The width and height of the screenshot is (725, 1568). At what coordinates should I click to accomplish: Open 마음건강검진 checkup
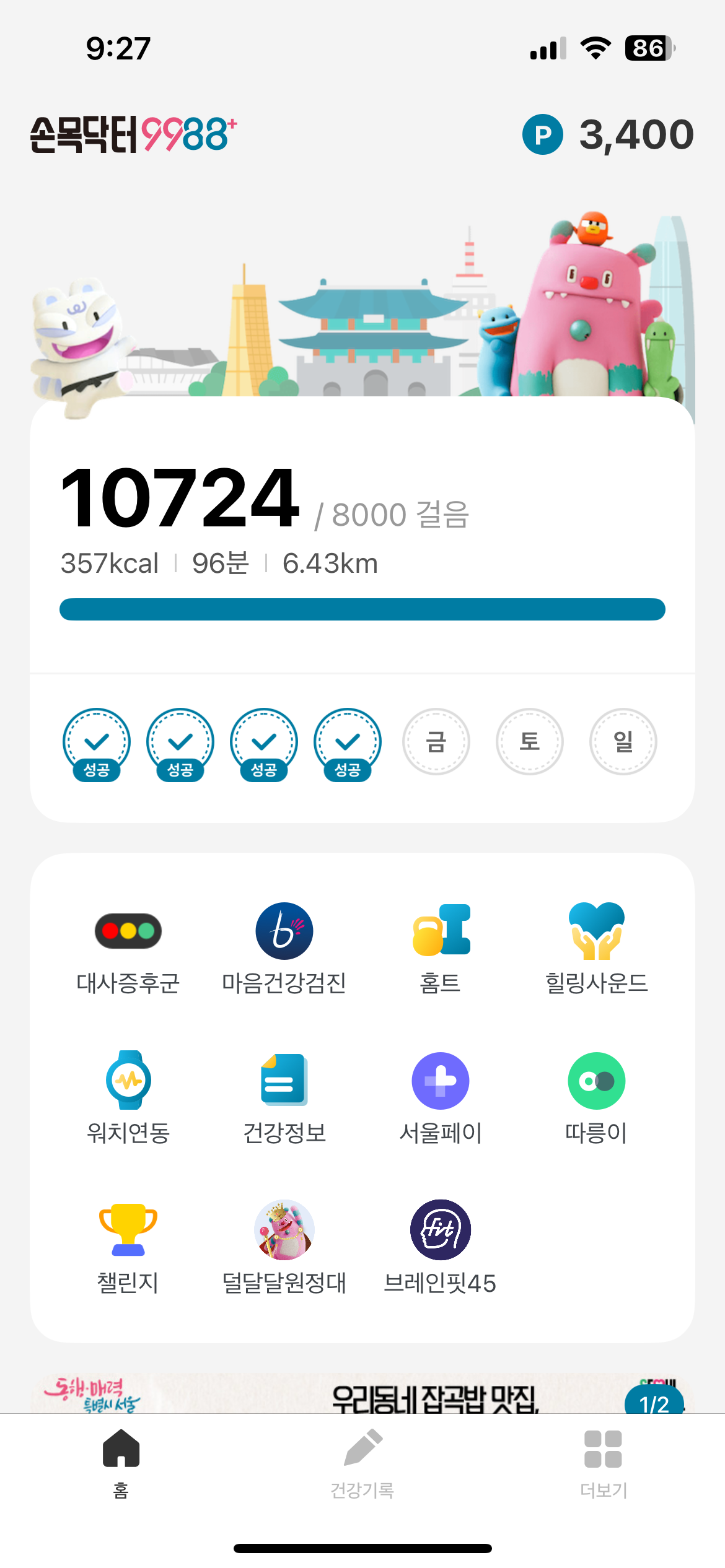[x=284, y=947]
